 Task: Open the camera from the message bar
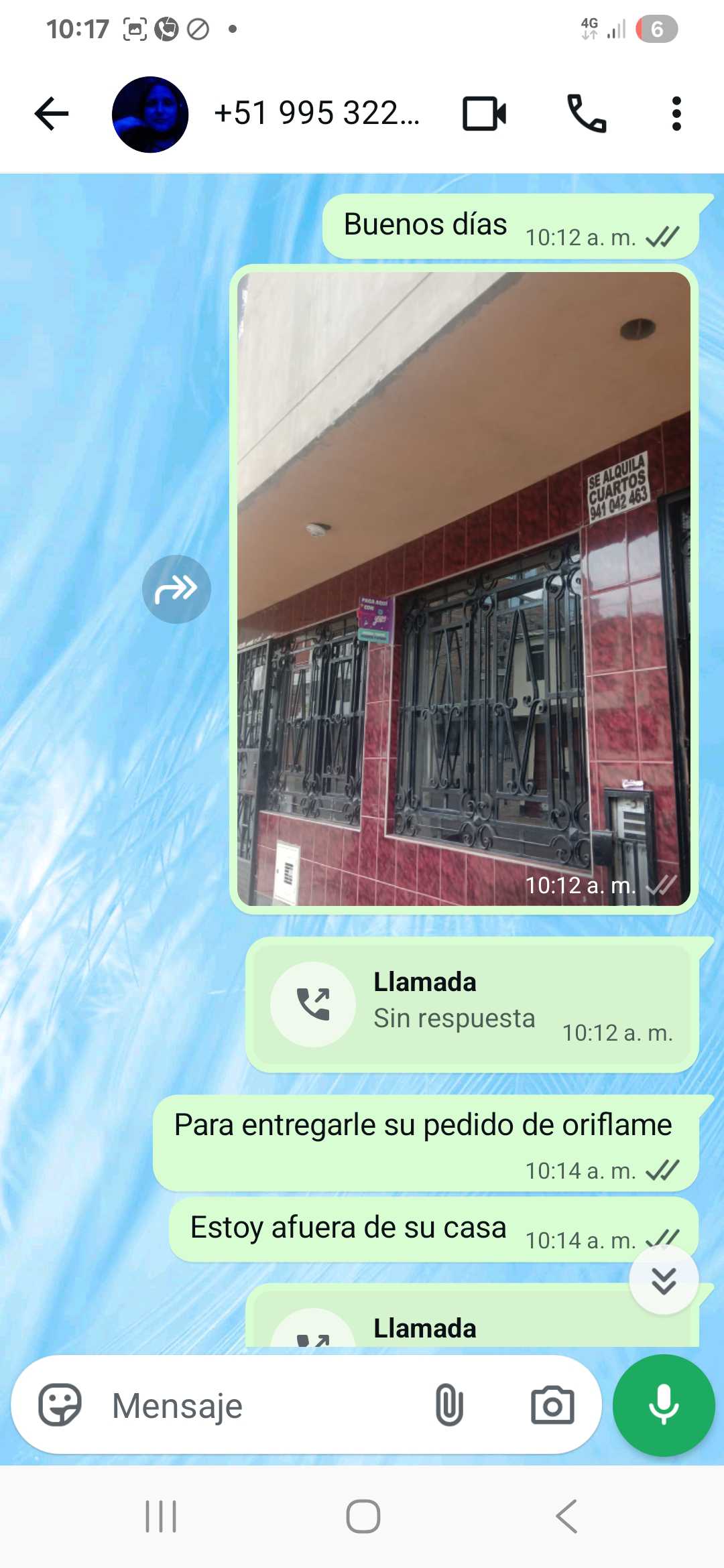point(552,1405)
